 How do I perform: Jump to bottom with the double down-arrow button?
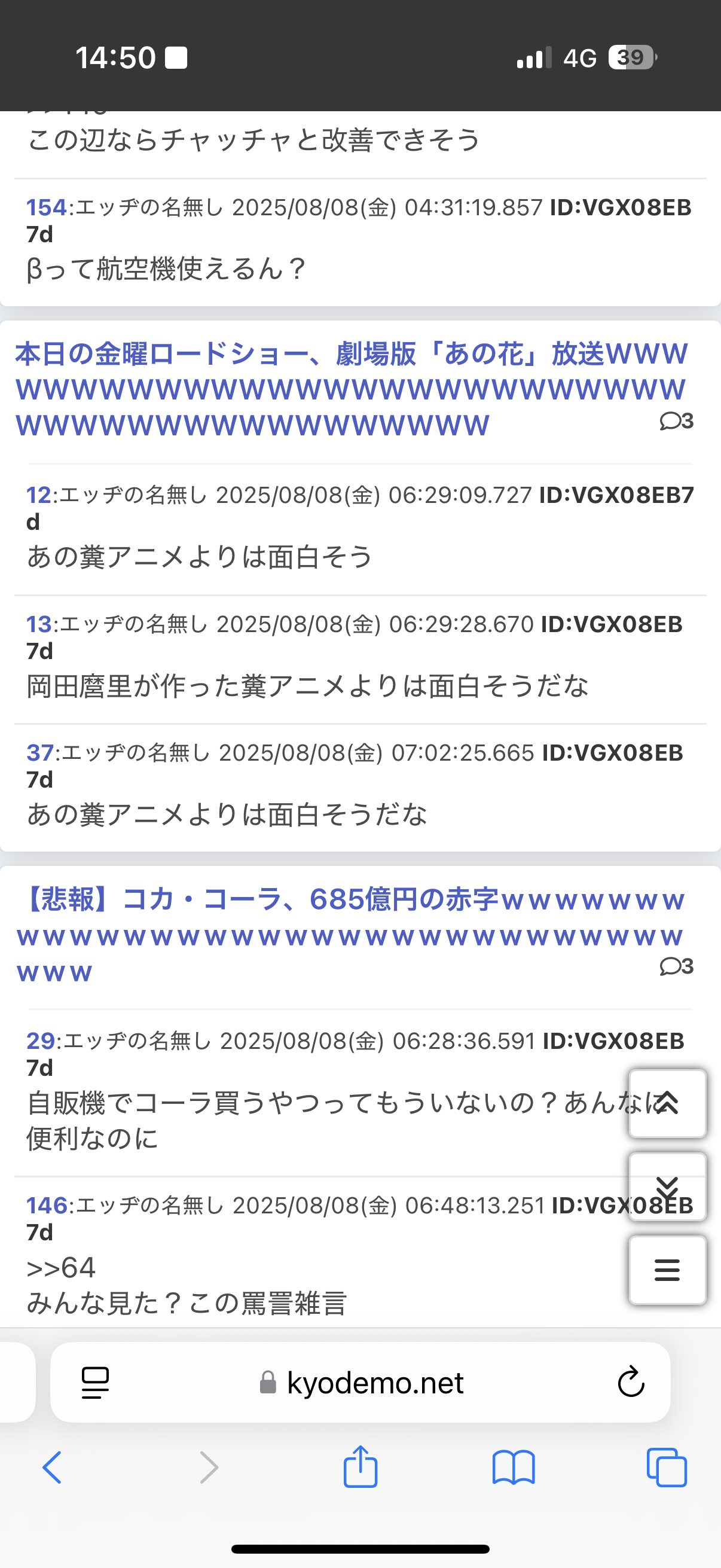point(667,1186)
